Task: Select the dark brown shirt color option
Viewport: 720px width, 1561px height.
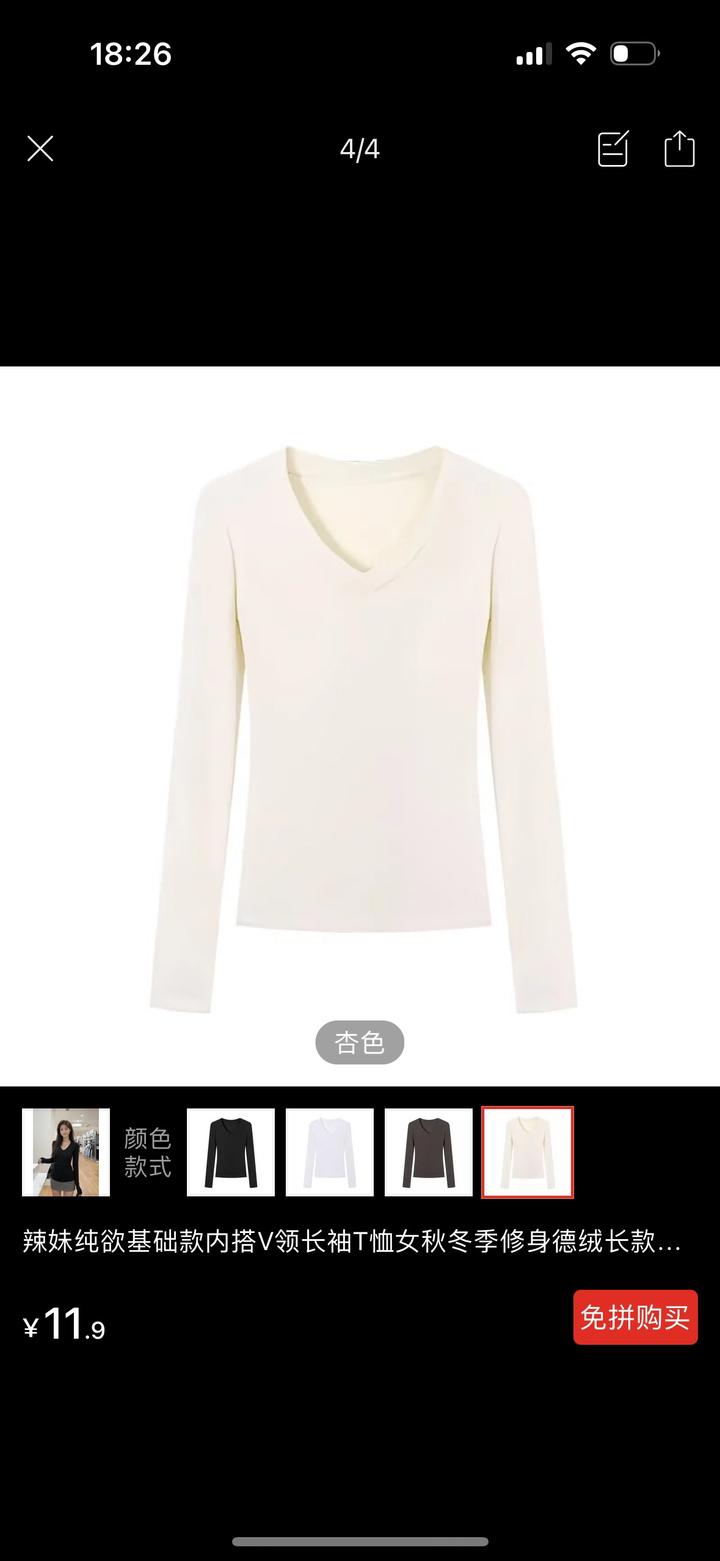Action: point(428,1152)
